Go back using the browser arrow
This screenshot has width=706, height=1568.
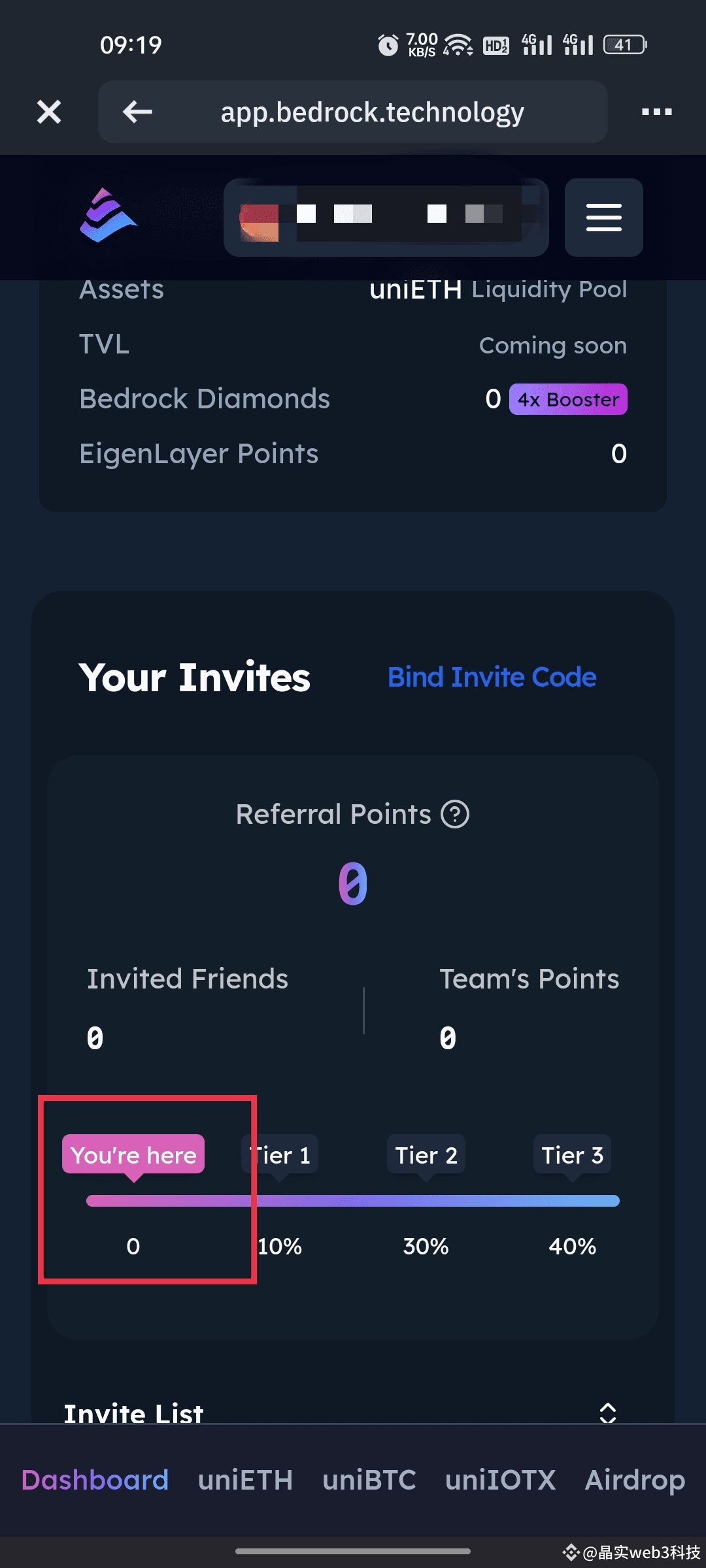138,112
